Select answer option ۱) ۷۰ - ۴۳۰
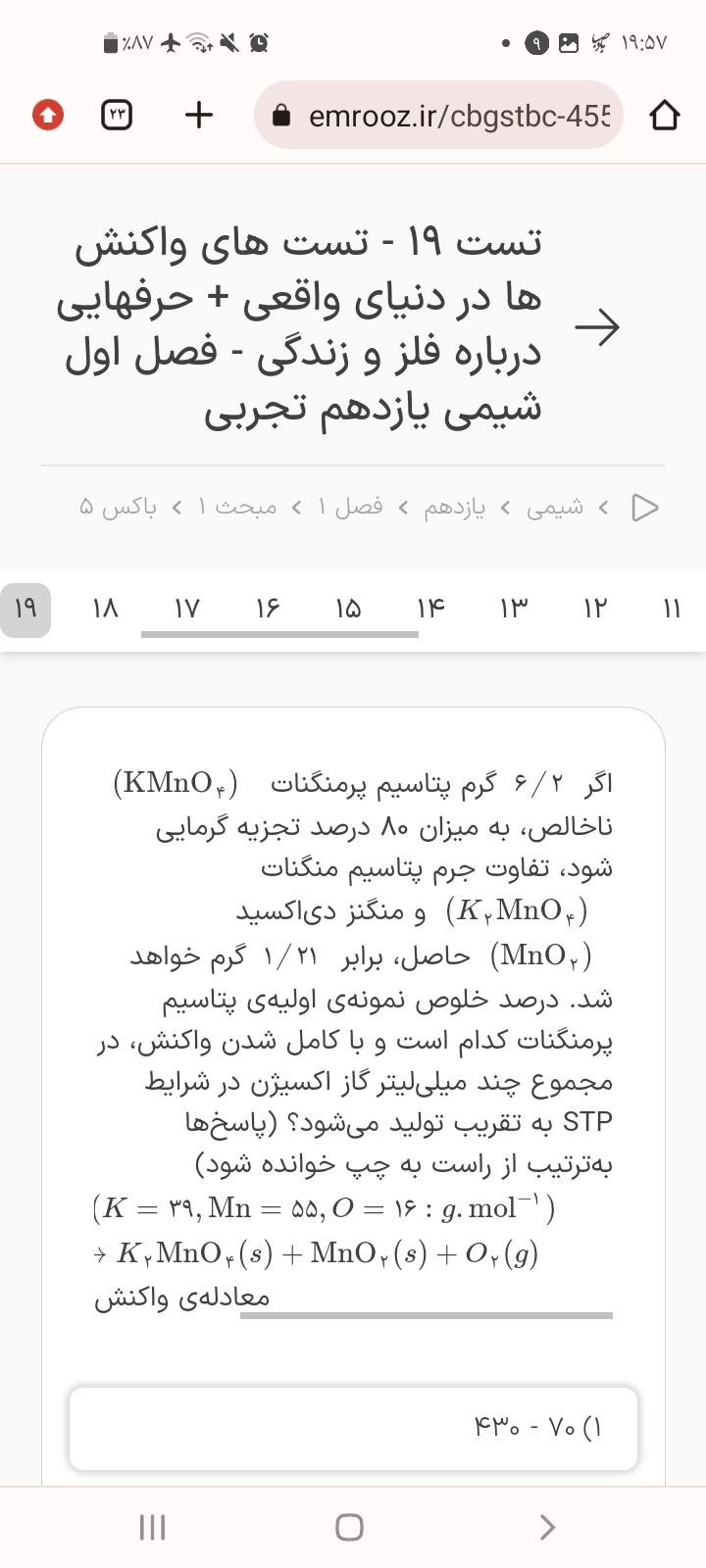Screen dimensions: 706x1568 [x=353, y=1428]
